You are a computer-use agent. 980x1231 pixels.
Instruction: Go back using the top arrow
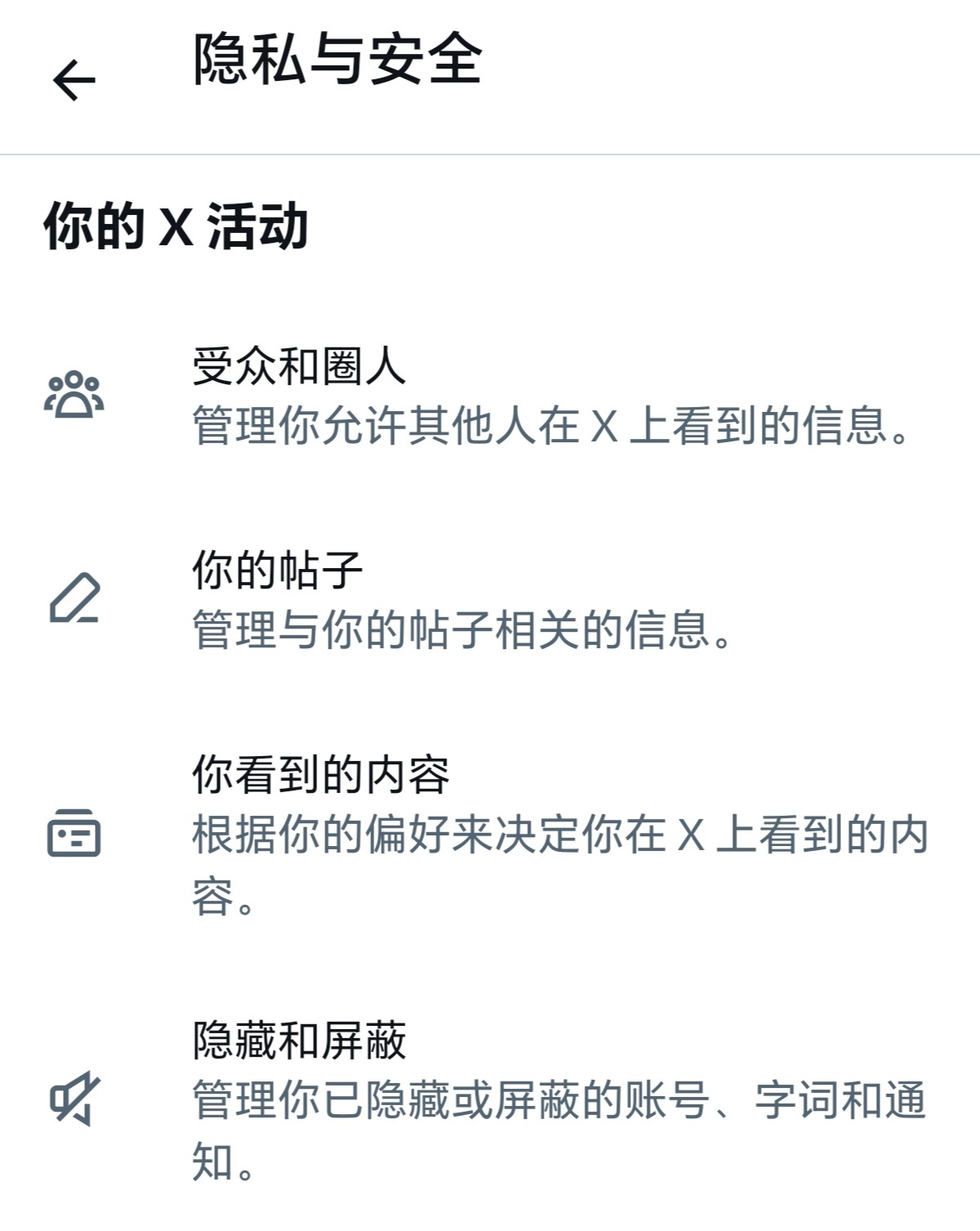coord(74,80)
